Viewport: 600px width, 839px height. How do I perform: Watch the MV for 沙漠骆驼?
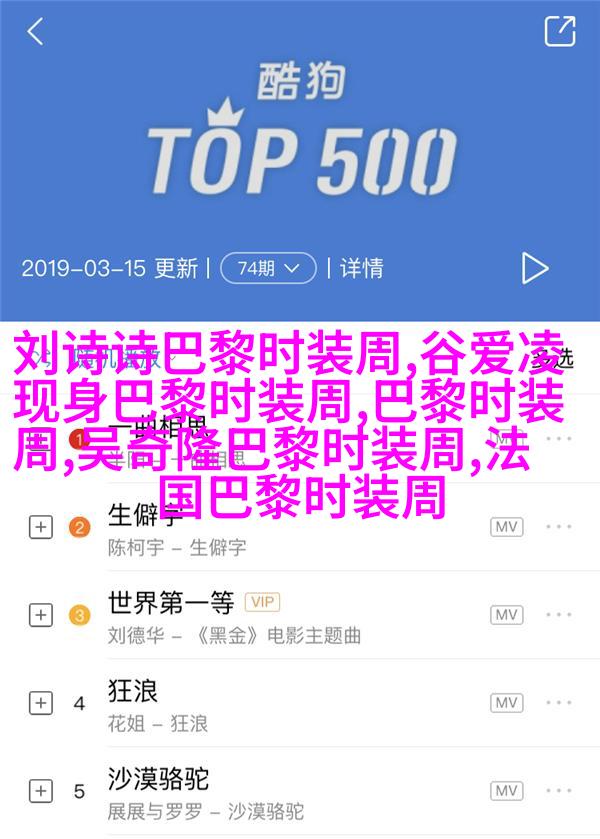tap(506, 791)
